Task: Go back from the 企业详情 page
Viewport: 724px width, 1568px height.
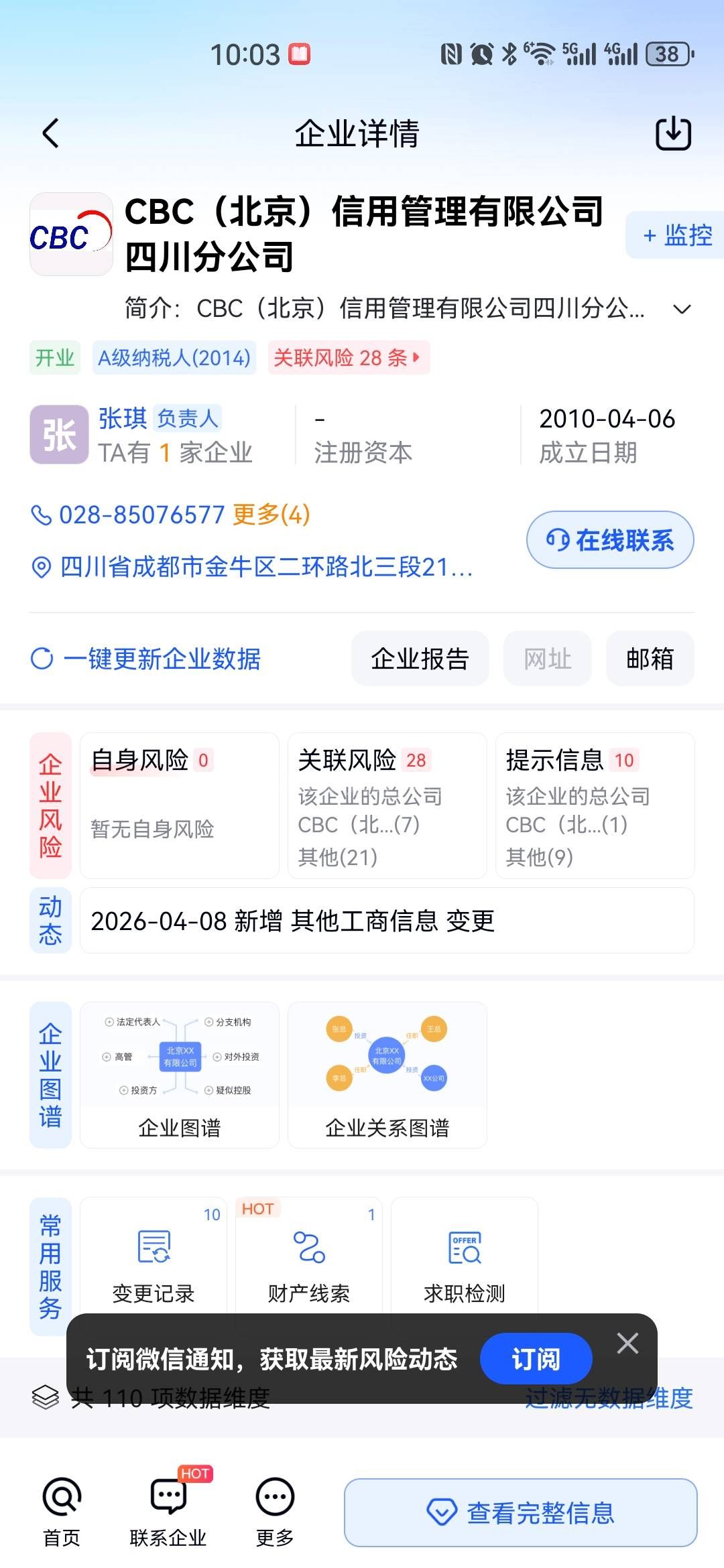Action: [x=51, y=133]
